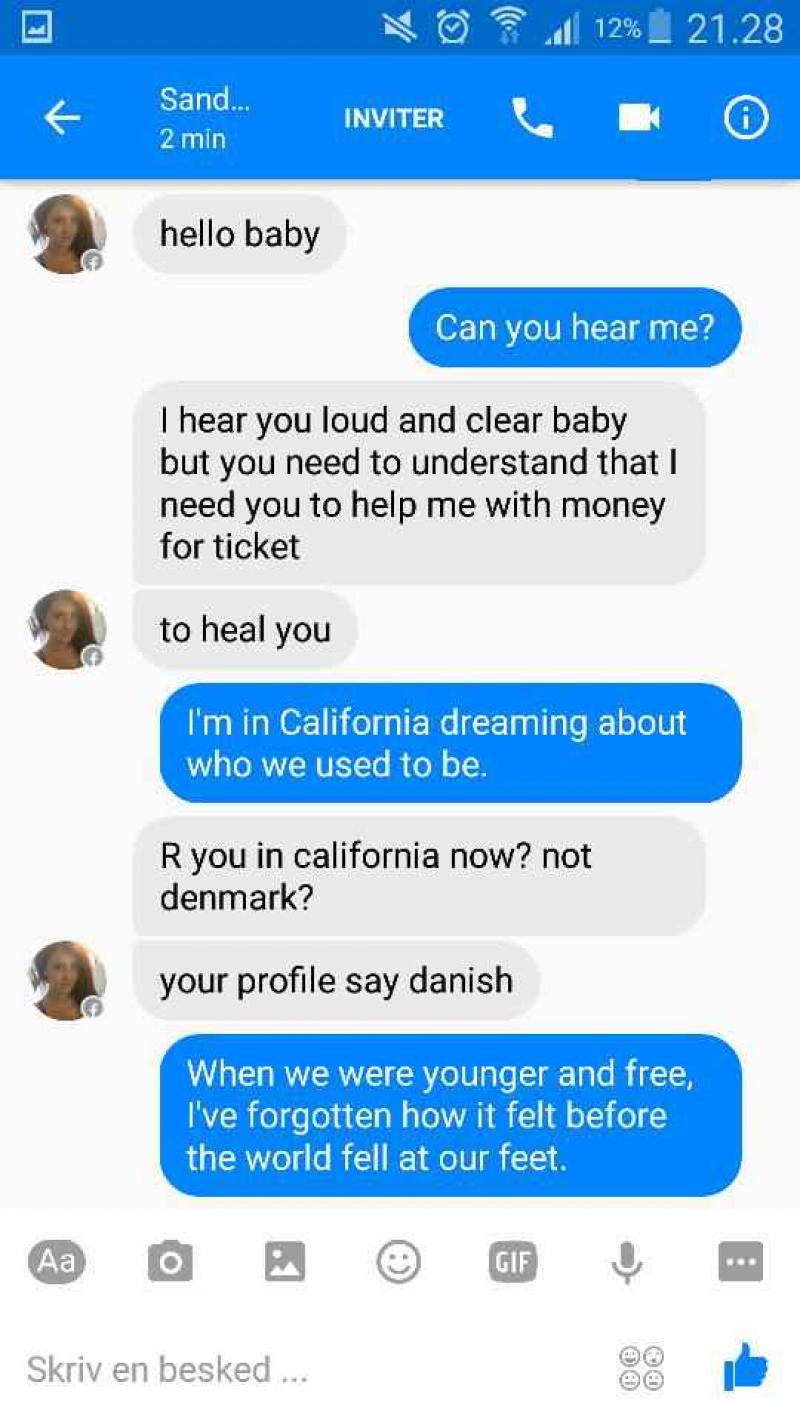Open the smiley sticker picker

(398, 1262)
